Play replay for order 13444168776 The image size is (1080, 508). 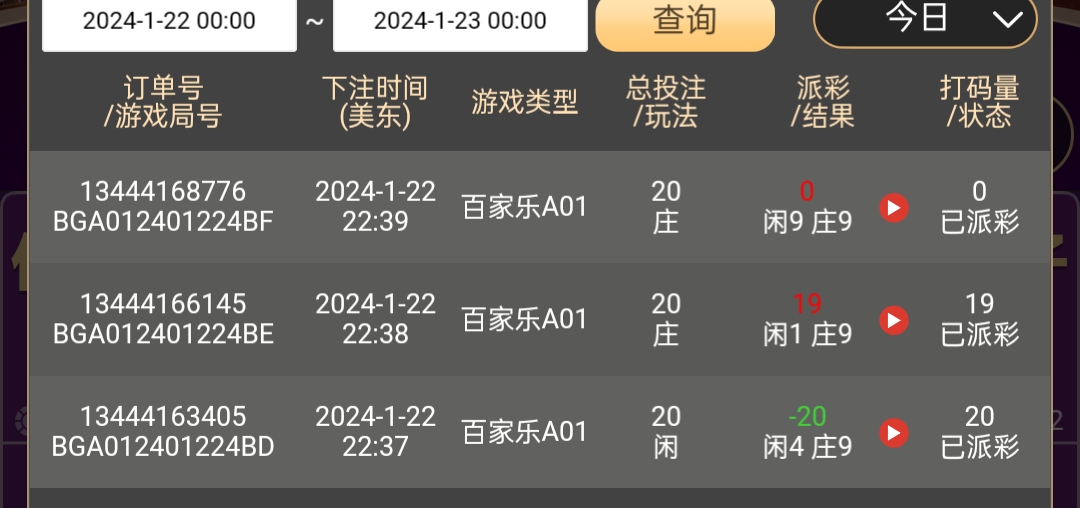click(x=894, y=208)
